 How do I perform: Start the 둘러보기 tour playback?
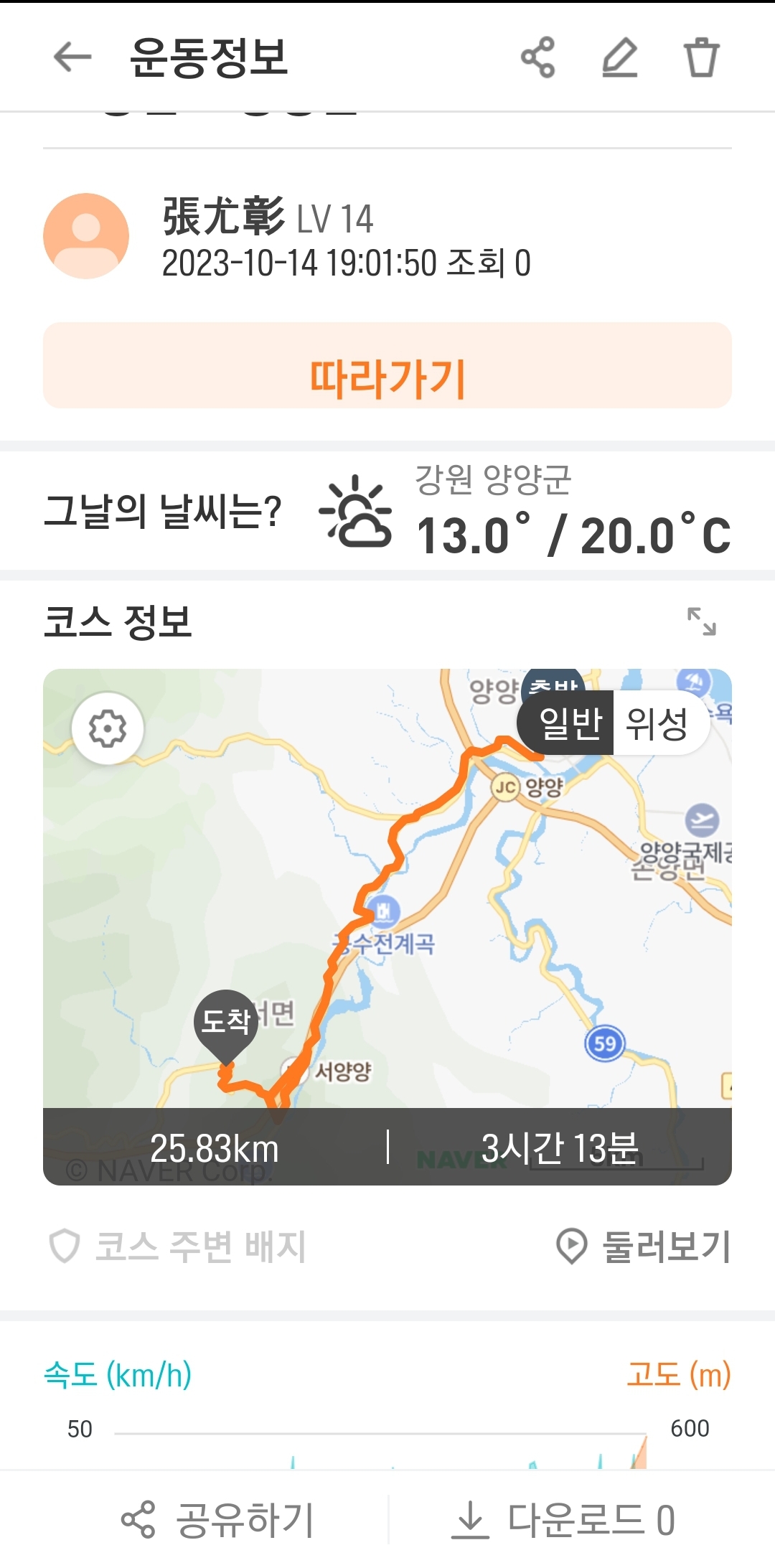pos(644,1247)
